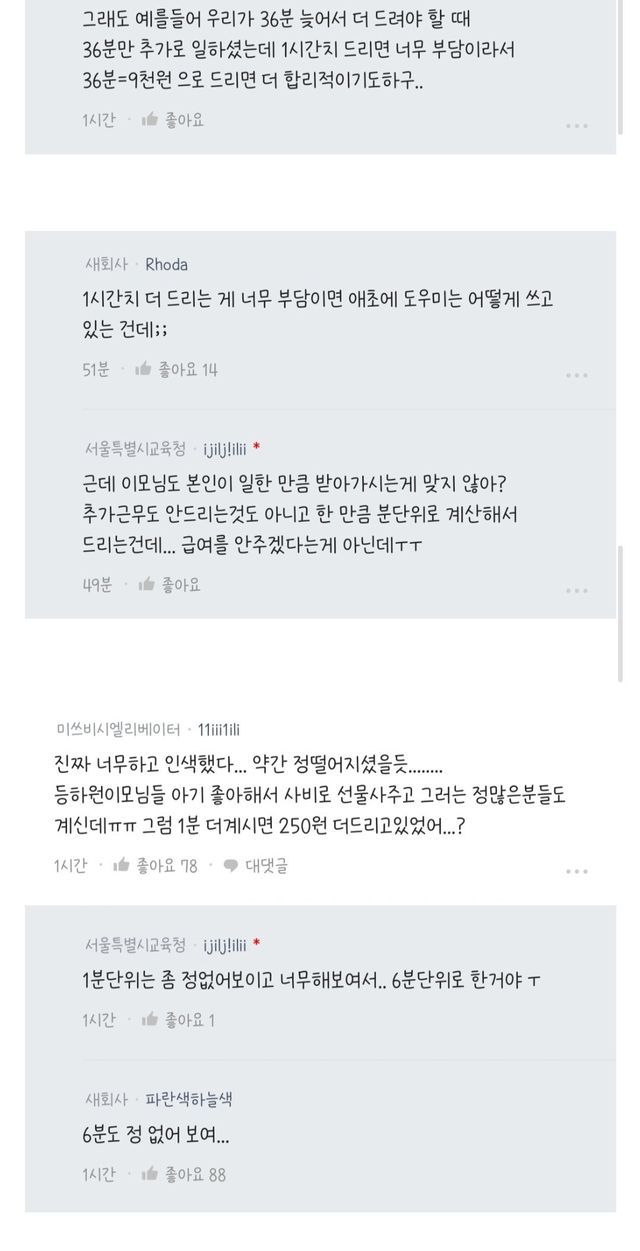640x1251 pixels.
Task: Like the 6분단위 reply with 1 like
Action: click(177, 1020)
